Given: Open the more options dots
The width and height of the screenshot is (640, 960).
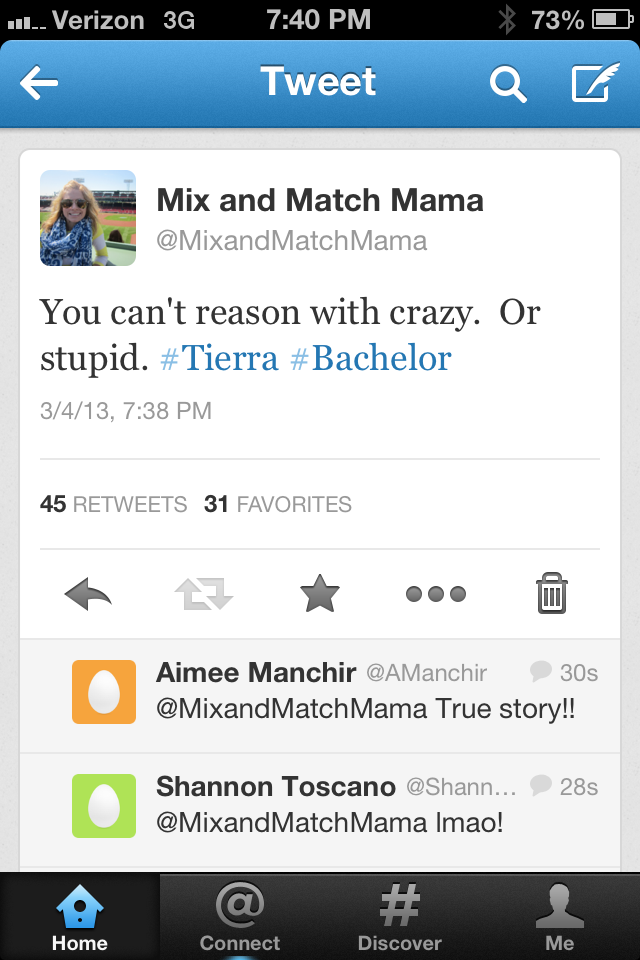Looking at the screenshot, I should tap(436, 595).
